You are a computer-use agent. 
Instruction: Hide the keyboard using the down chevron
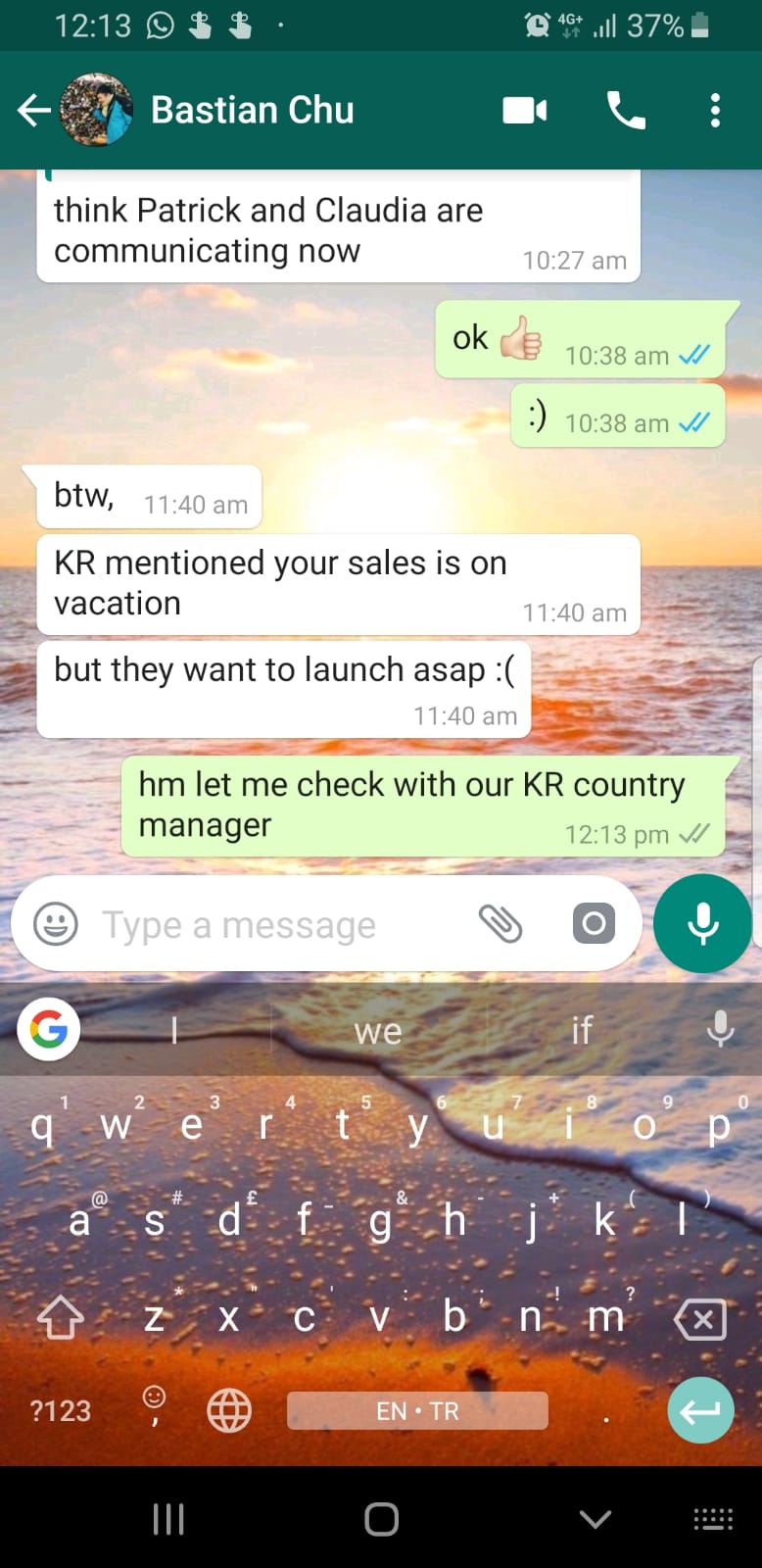pyautogui.click(x=595, y=1519)
